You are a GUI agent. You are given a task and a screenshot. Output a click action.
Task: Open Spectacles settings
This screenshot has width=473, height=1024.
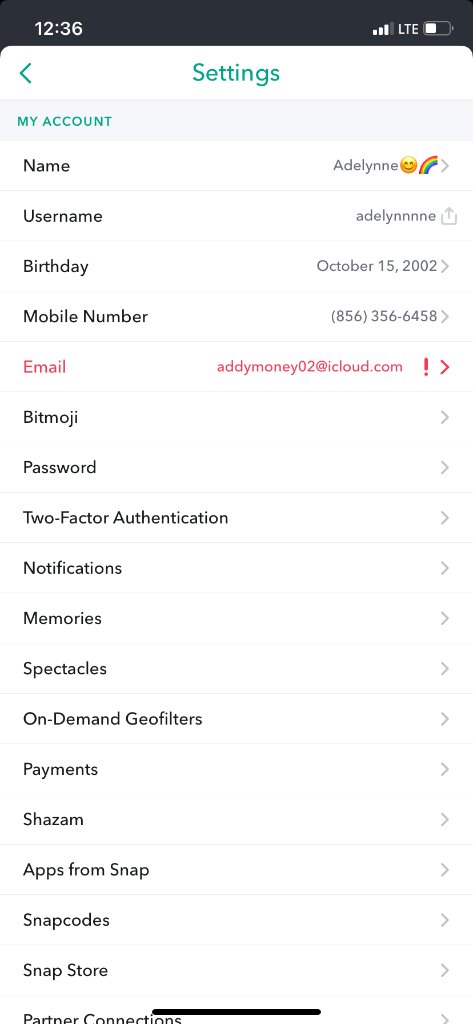[236, 669]
